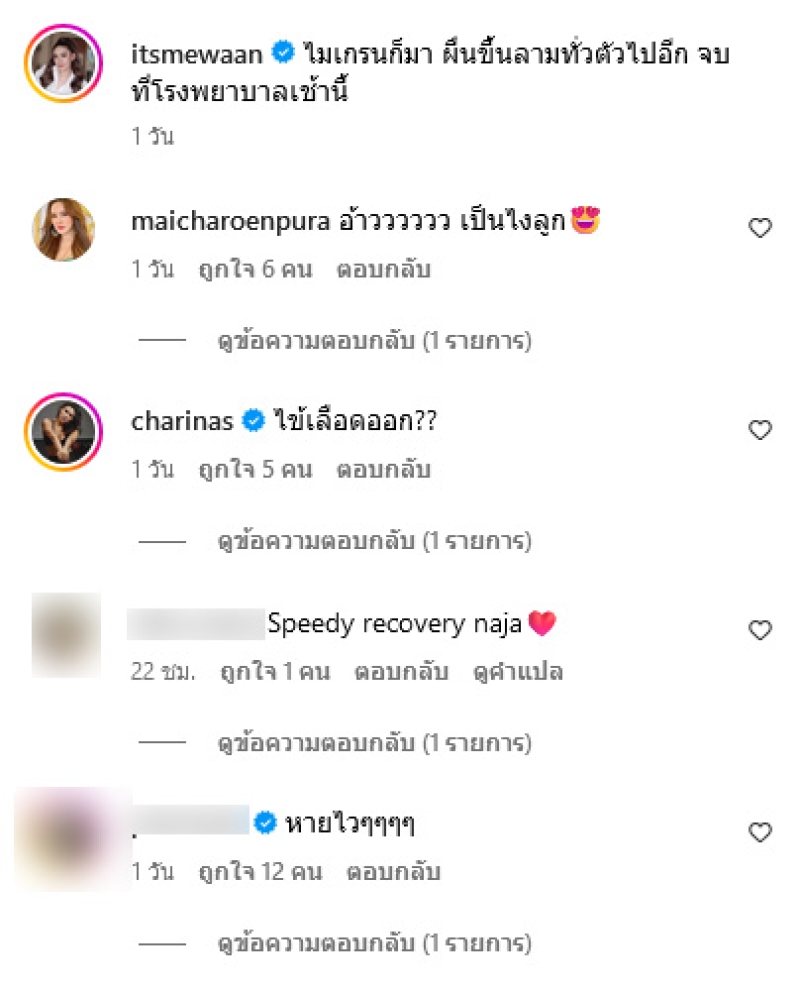Tap 'ดูคำแปล' under the 'Speedy recovery naja' comment
Screen dimensions: 800x989
pyautogui.click(x=517, y=672)
